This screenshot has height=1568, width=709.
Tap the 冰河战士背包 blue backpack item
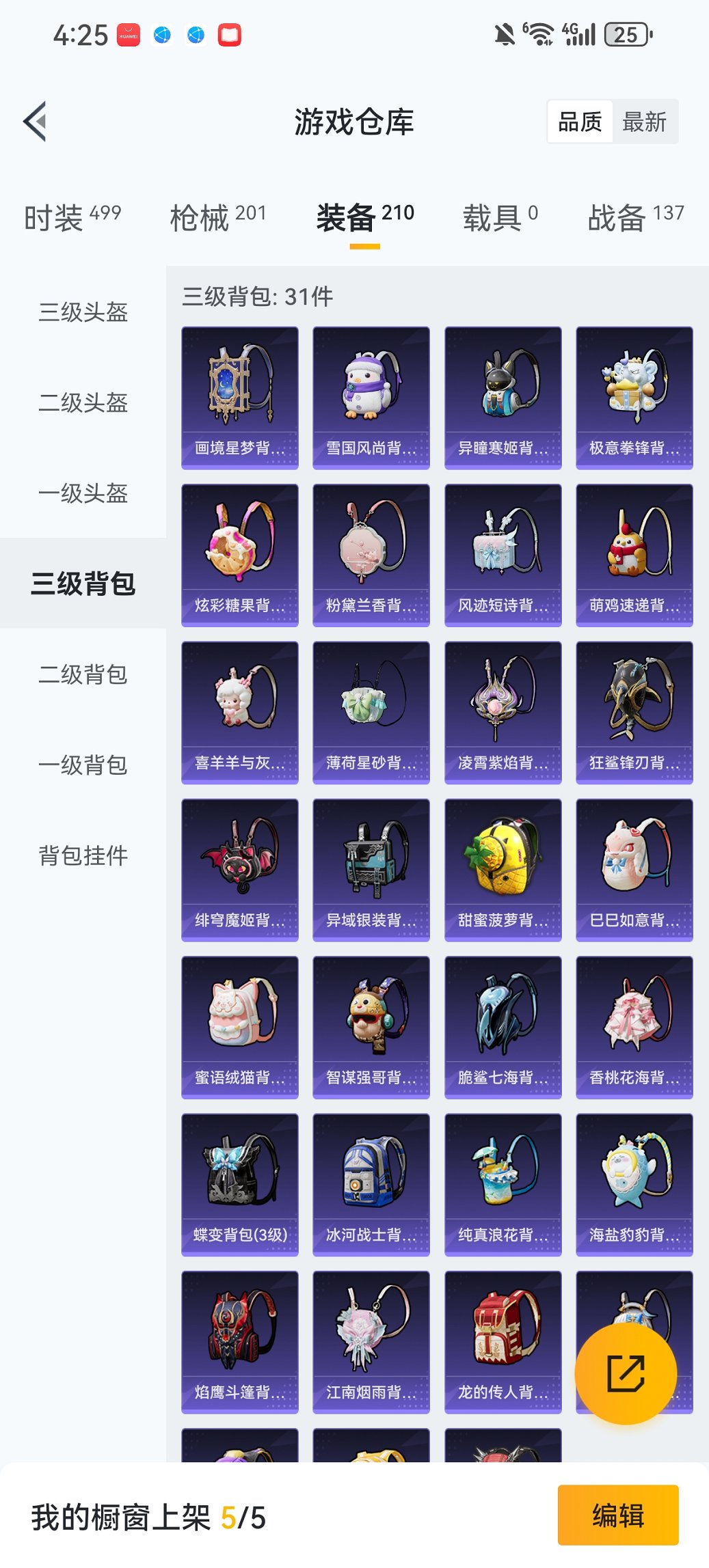pyautogui.click(x=371, y=1178)
